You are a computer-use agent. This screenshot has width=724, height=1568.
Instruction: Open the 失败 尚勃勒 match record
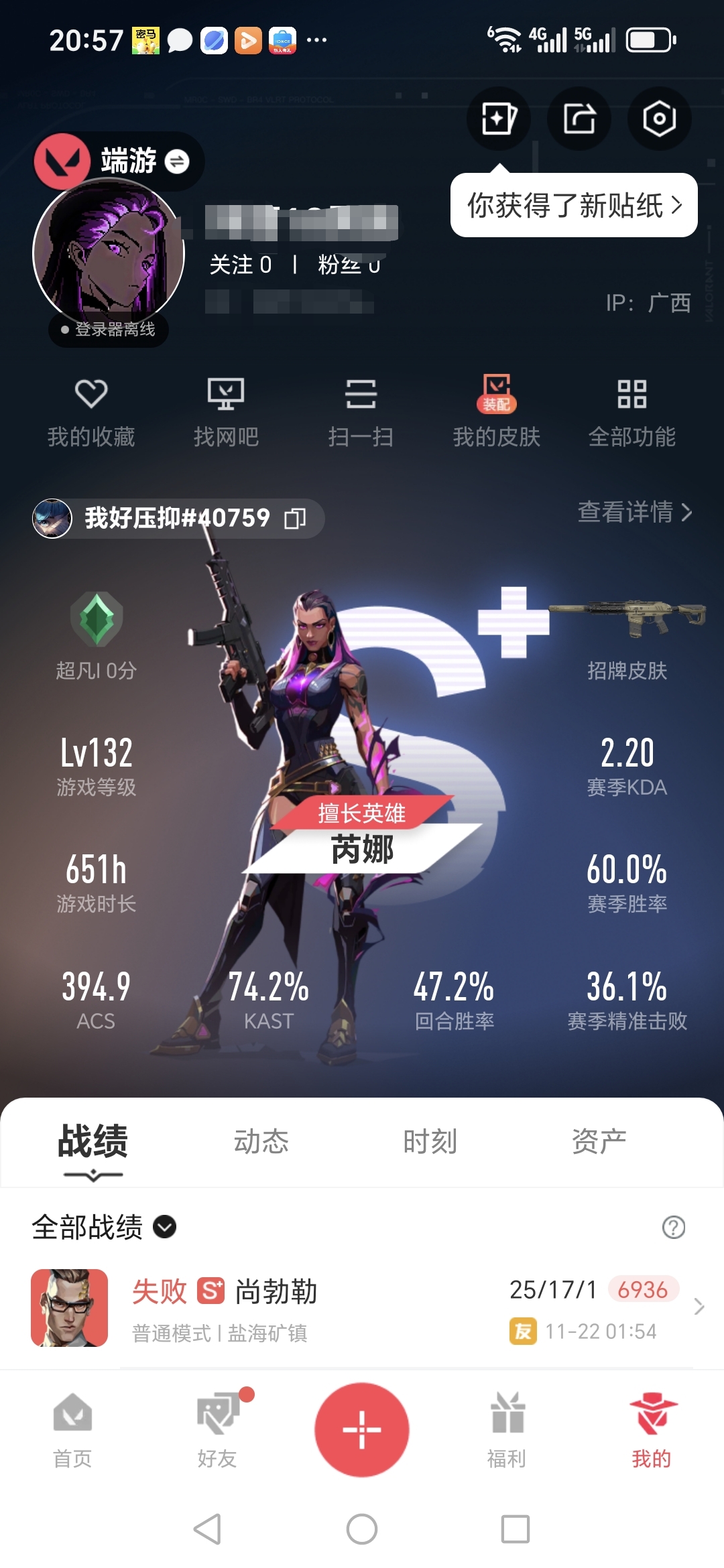(362, 1308)
